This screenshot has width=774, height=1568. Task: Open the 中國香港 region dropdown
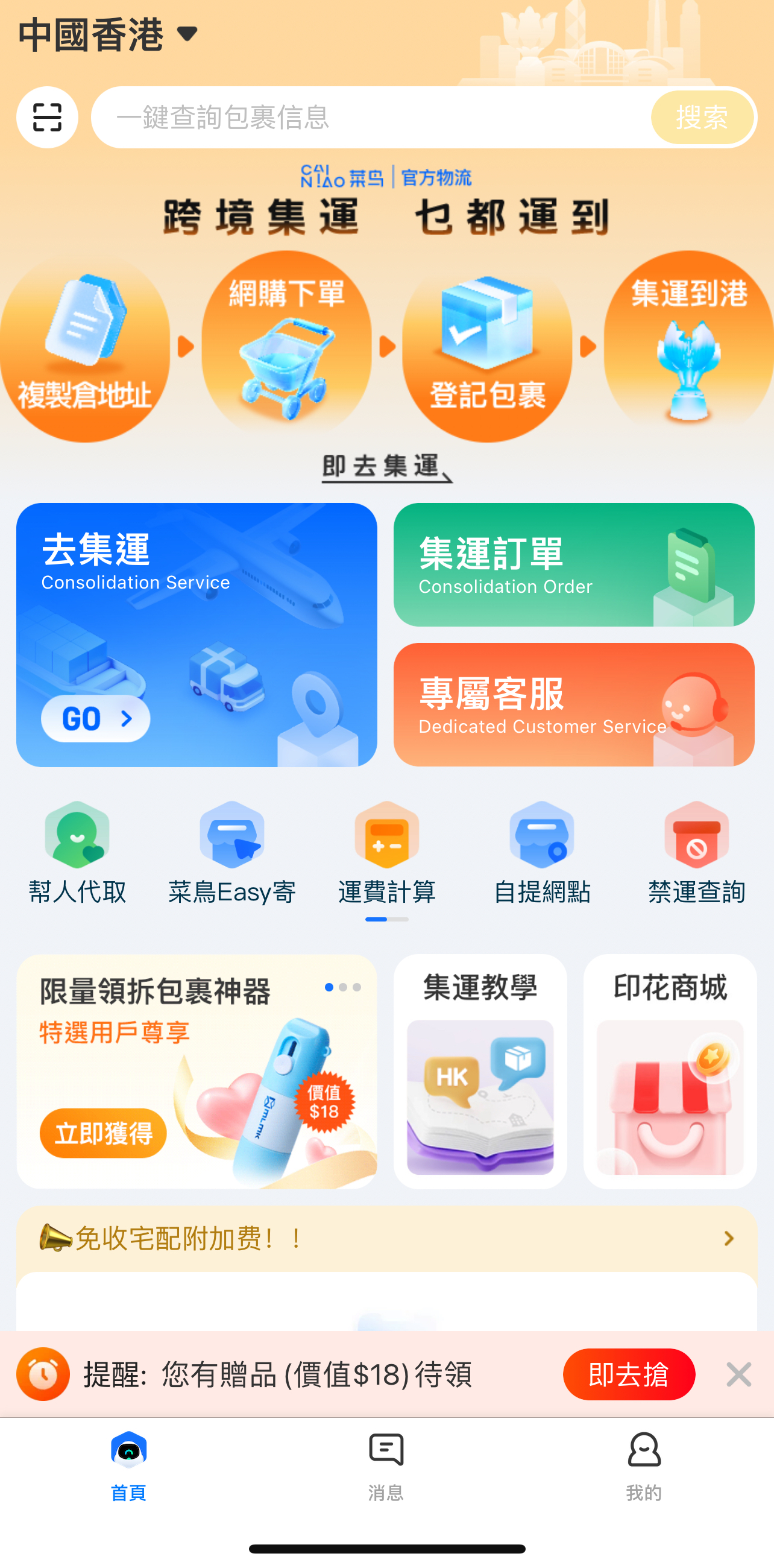coord(109,35)
